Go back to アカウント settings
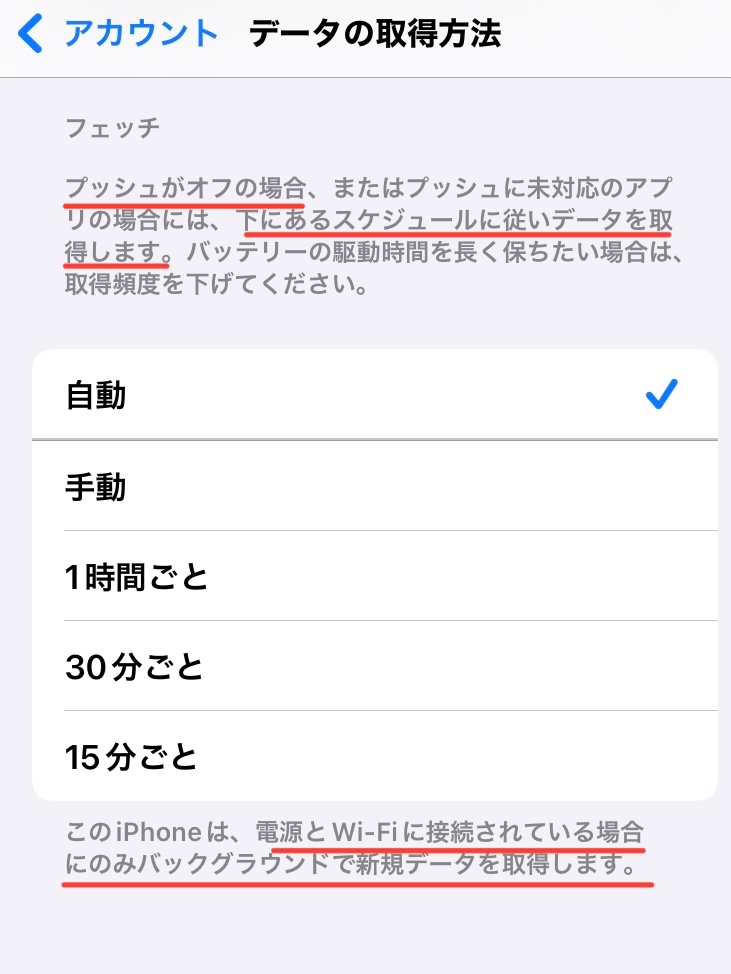Viewport: 731px width, 974px height. click(120, 34)
